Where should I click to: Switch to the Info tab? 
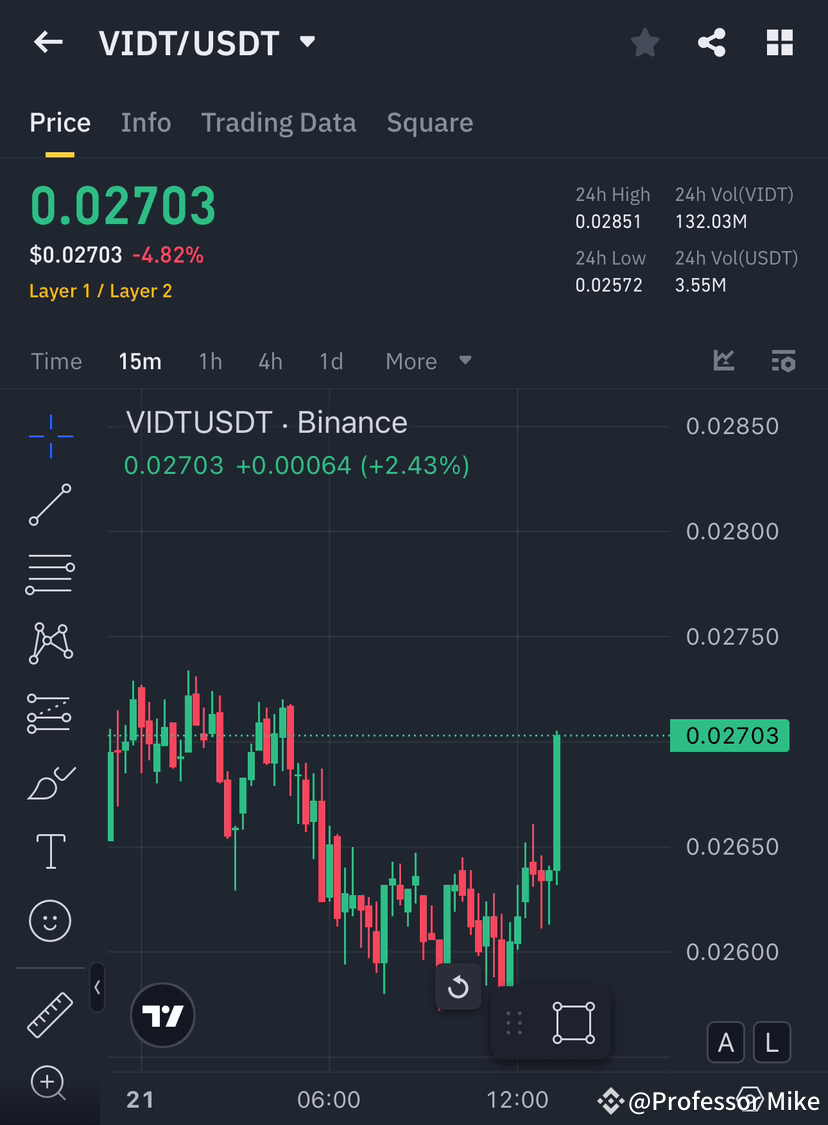click(x=146, y=122)
